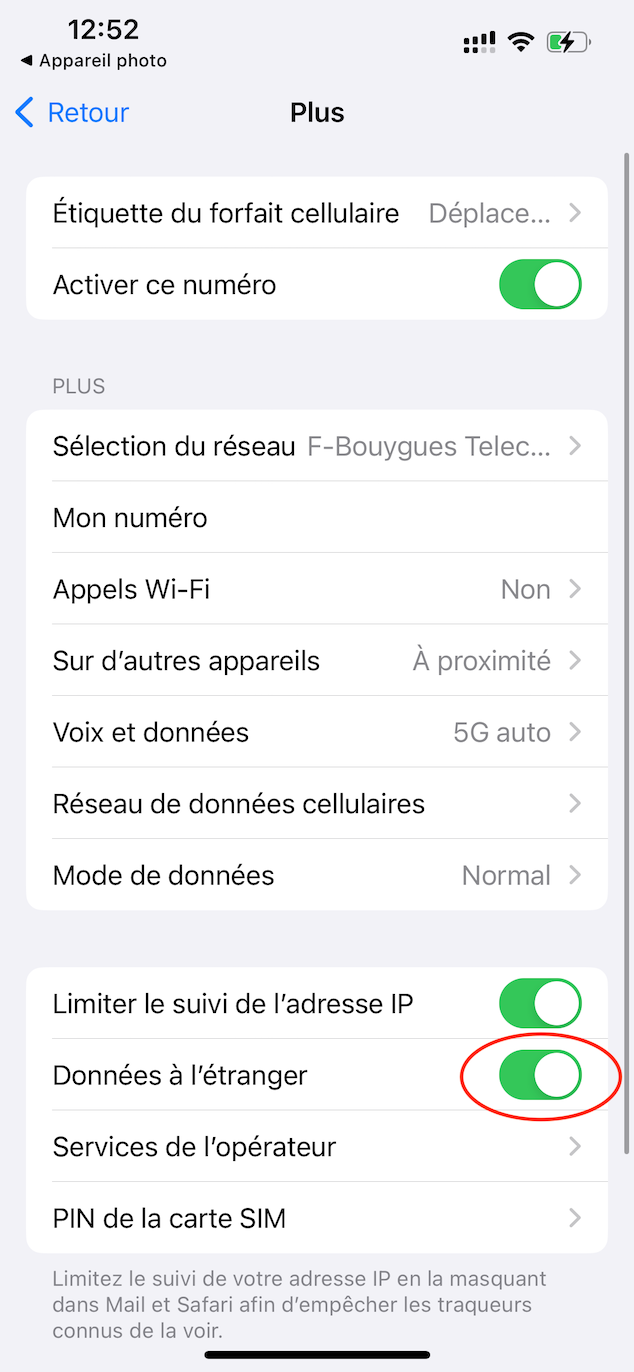The height and width of the screenshot is (1372, 634).
Task: Toggle the Activer ce numéro switch
Action: (x=540, y=285)
